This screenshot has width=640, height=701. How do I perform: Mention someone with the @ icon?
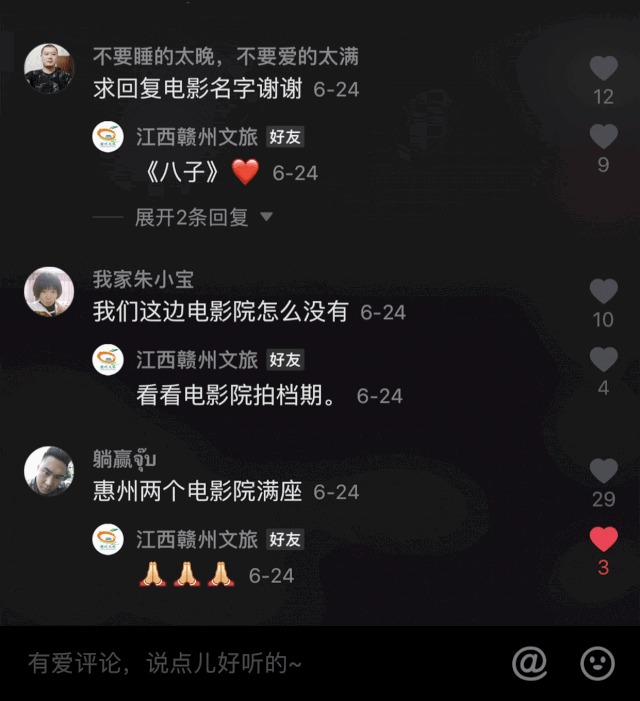point(530,663)
